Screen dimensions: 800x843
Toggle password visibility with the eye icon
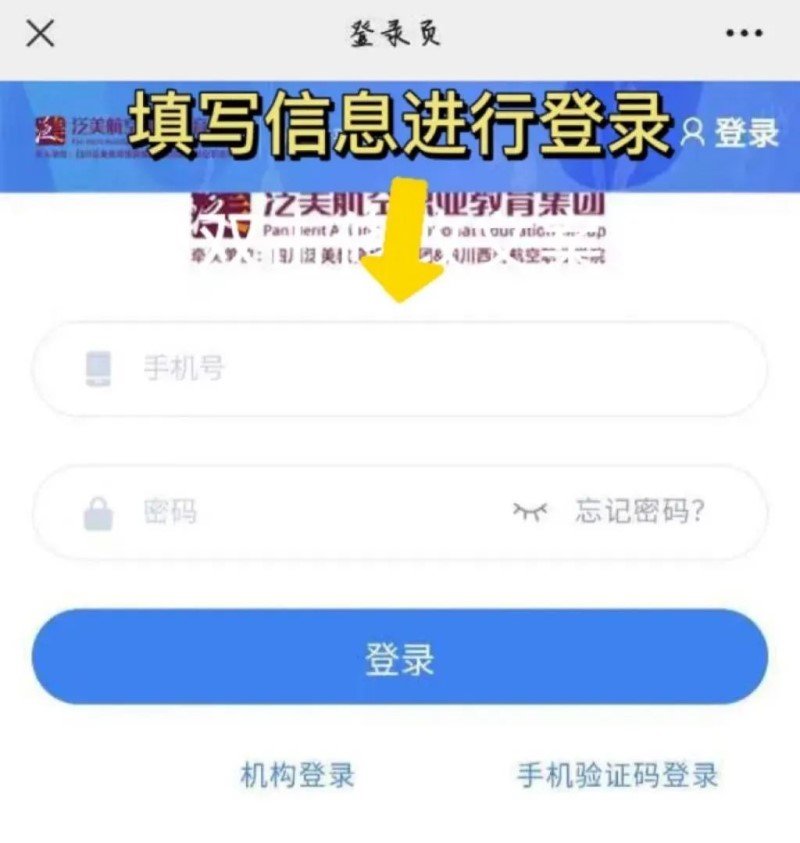click(x=530, y=512)
